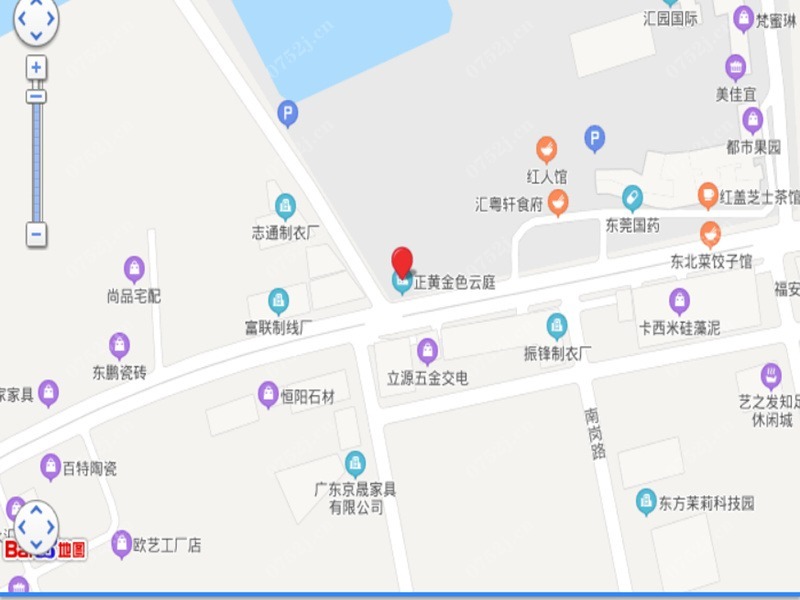This screenshot has width=800, height=600.
Task: Tap the 振锋制衣厂 marker
Action: [x=557, y=326]
